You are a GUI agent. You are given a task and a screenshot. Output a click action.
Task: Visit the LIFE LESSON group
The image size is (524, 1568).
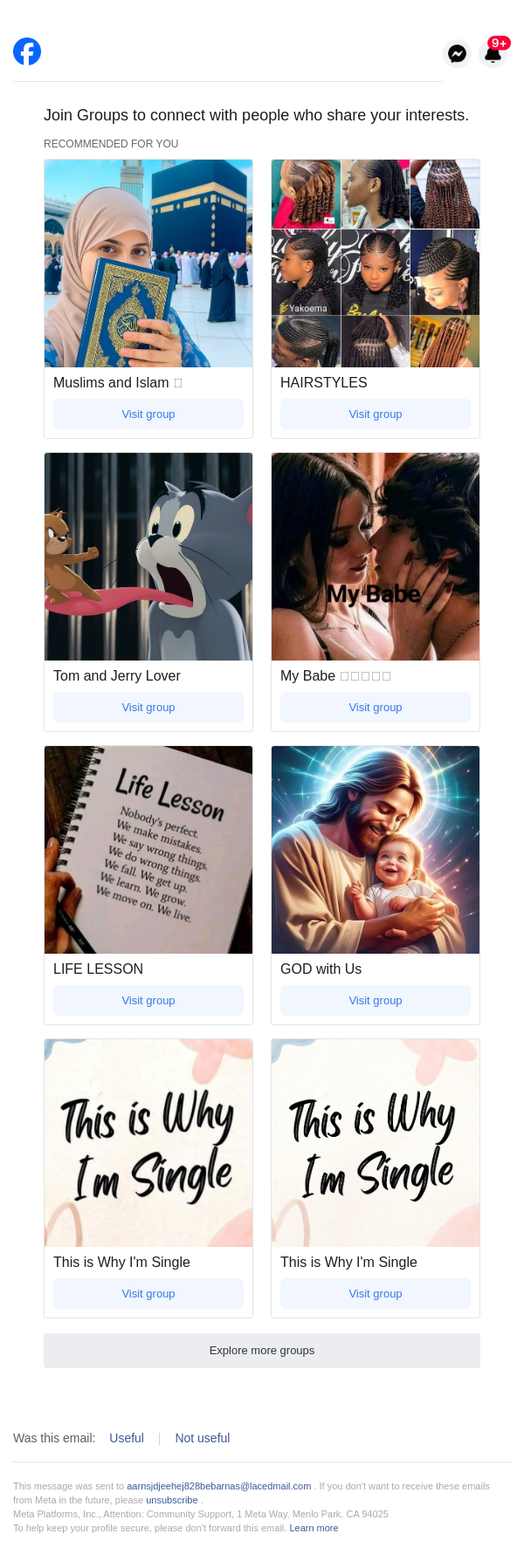(x=148, y=1001)
